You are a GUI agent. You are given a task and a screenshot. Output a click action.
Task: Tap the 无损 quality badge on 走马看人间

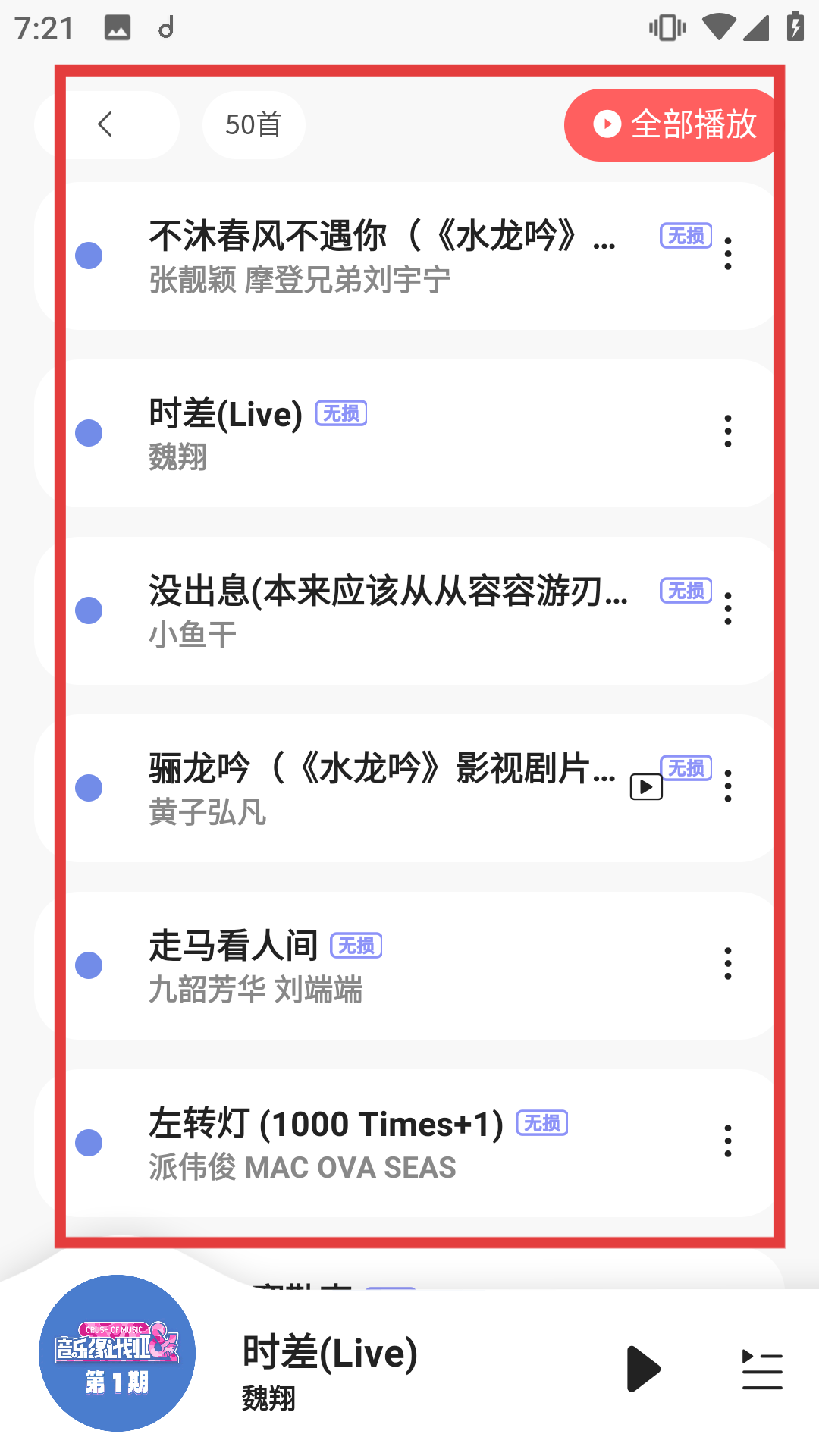pos(356,946)
